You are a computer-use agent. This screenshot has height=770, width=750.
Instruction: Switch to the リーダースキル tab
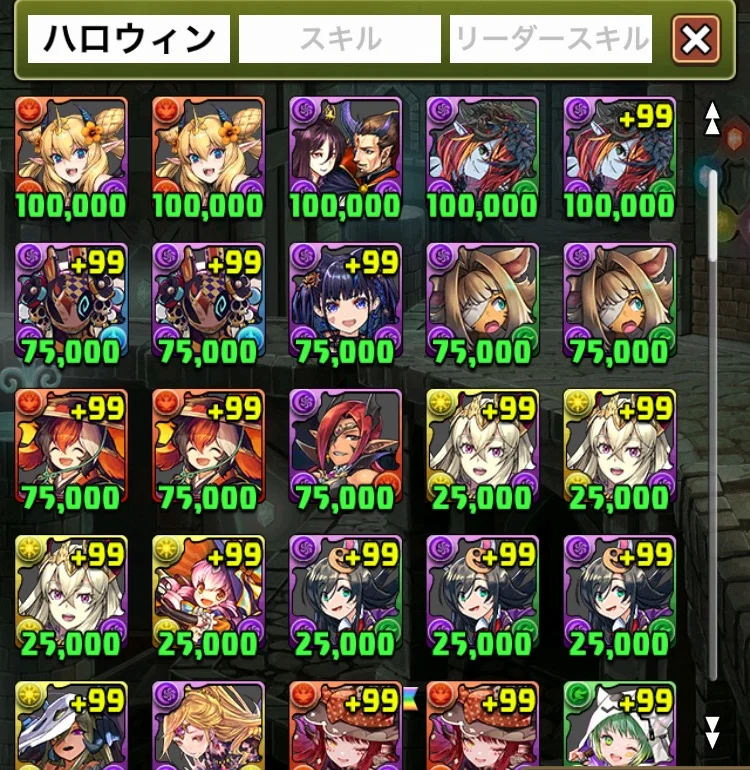tap(551, 39)
